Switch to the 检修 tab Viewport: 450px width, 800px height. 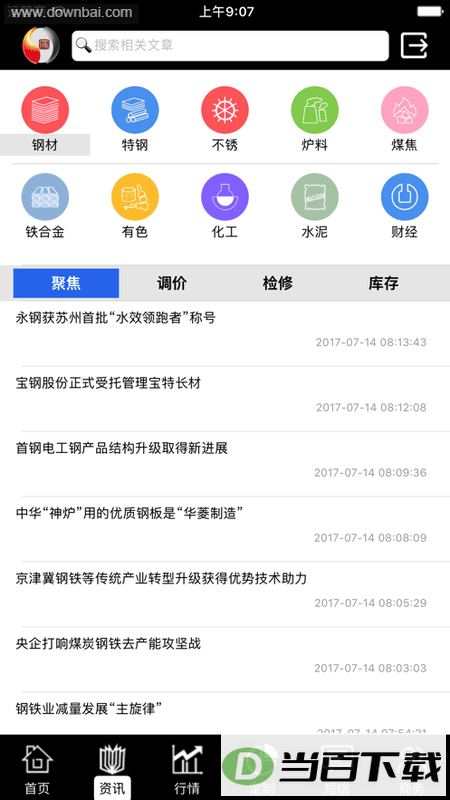(x=278, y=283)
